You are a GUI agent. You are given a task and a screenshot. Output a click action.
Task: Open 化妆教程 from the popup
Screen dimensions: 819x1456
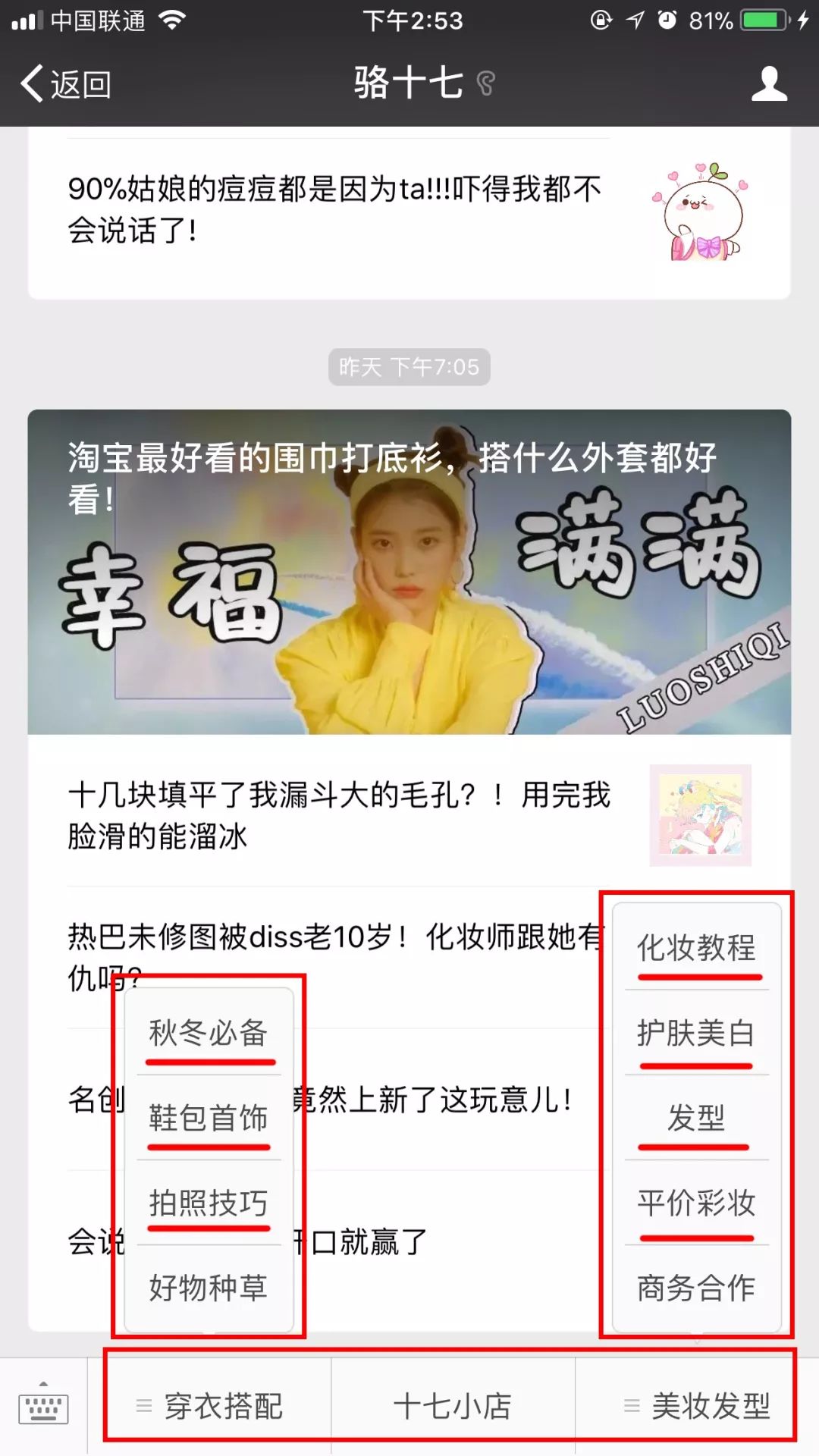pyautogui.click(x=696, y=948)
